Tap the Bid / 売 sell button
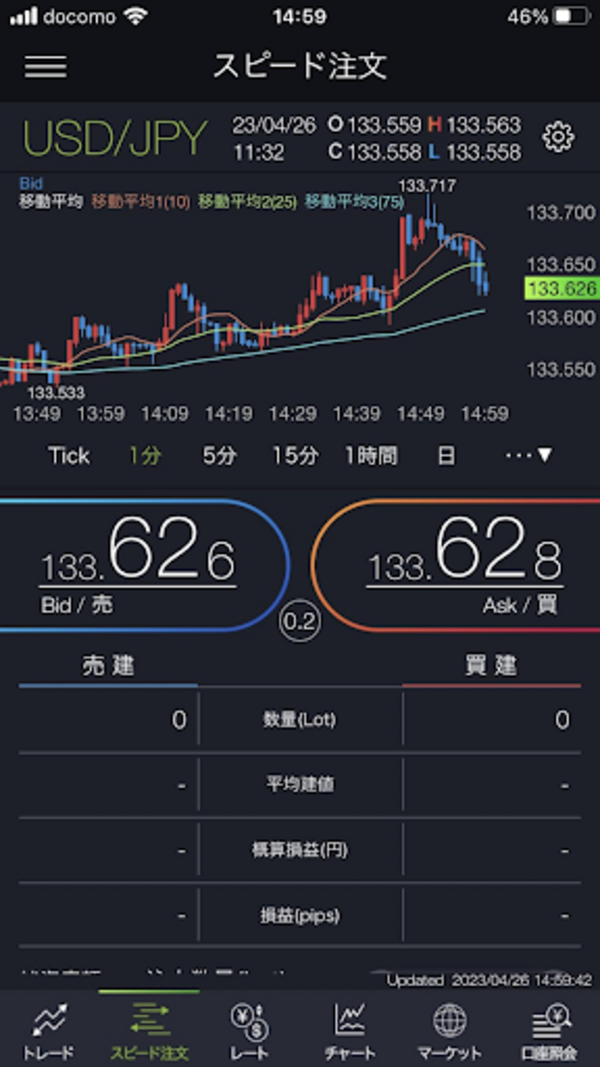Viewport: 600px width, 1067px height. [140, 565]
